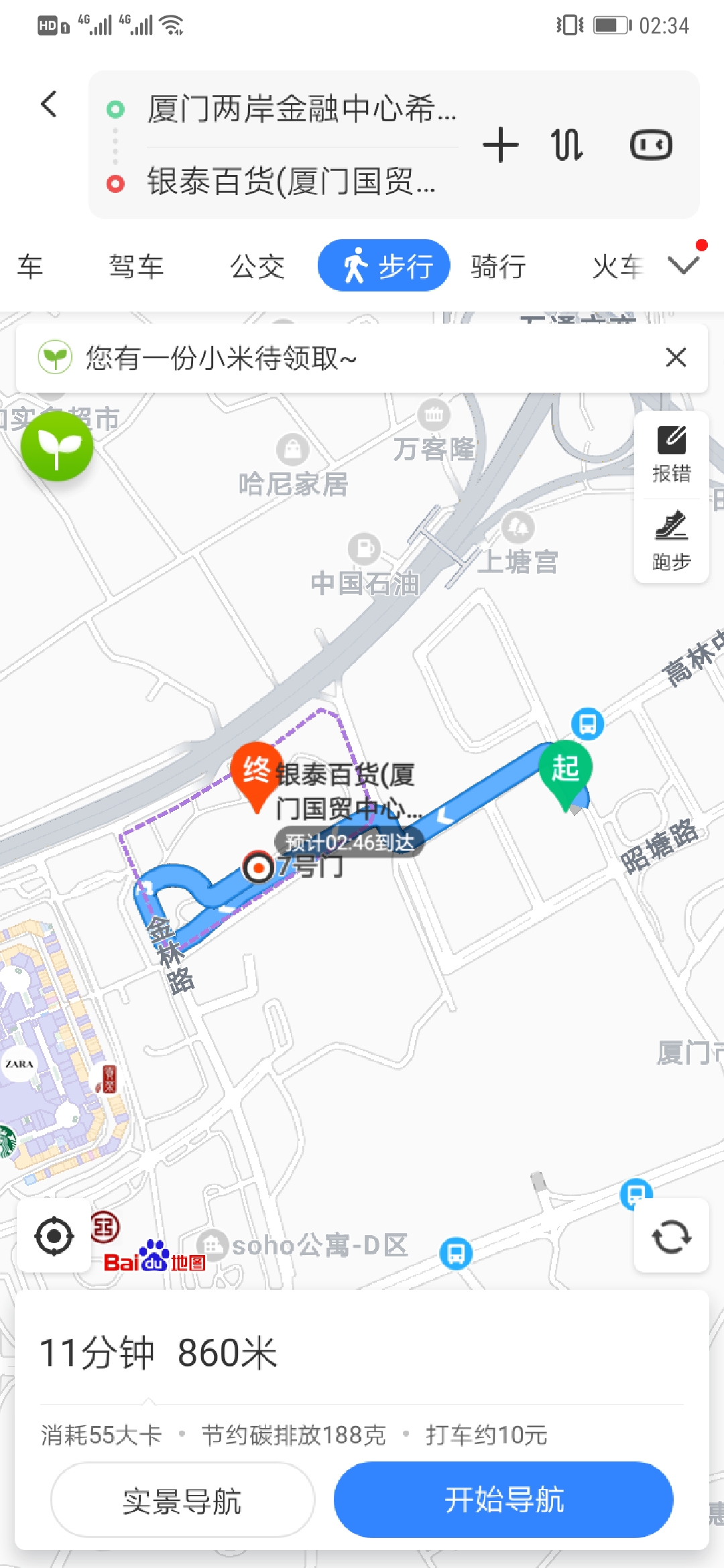Switch to the 公交 transit tab
The width and height of the screenshot is (724, 1568).
coord(257,266)
